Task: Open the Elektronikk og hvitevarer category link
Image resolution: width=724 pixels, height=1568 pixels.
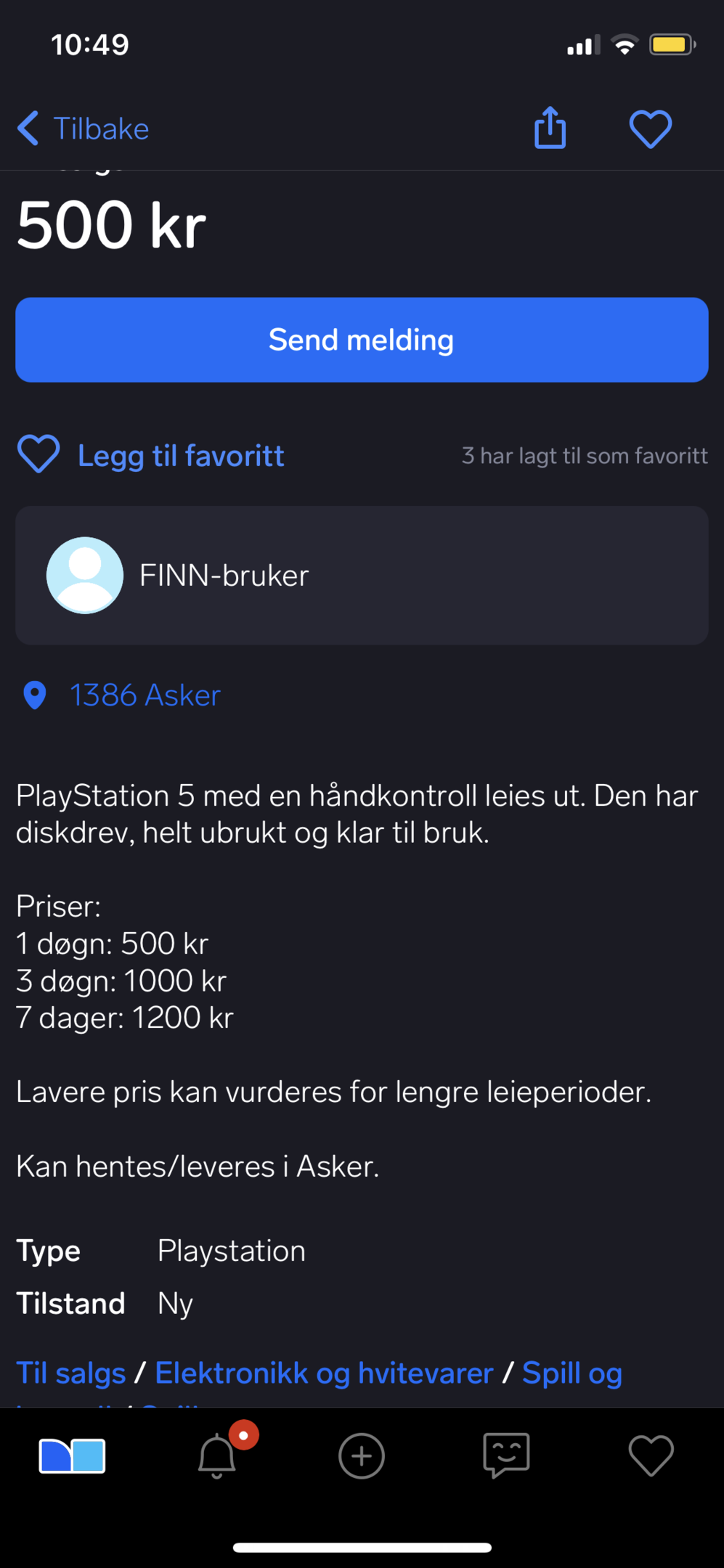Action: (x=324, y=1373)
